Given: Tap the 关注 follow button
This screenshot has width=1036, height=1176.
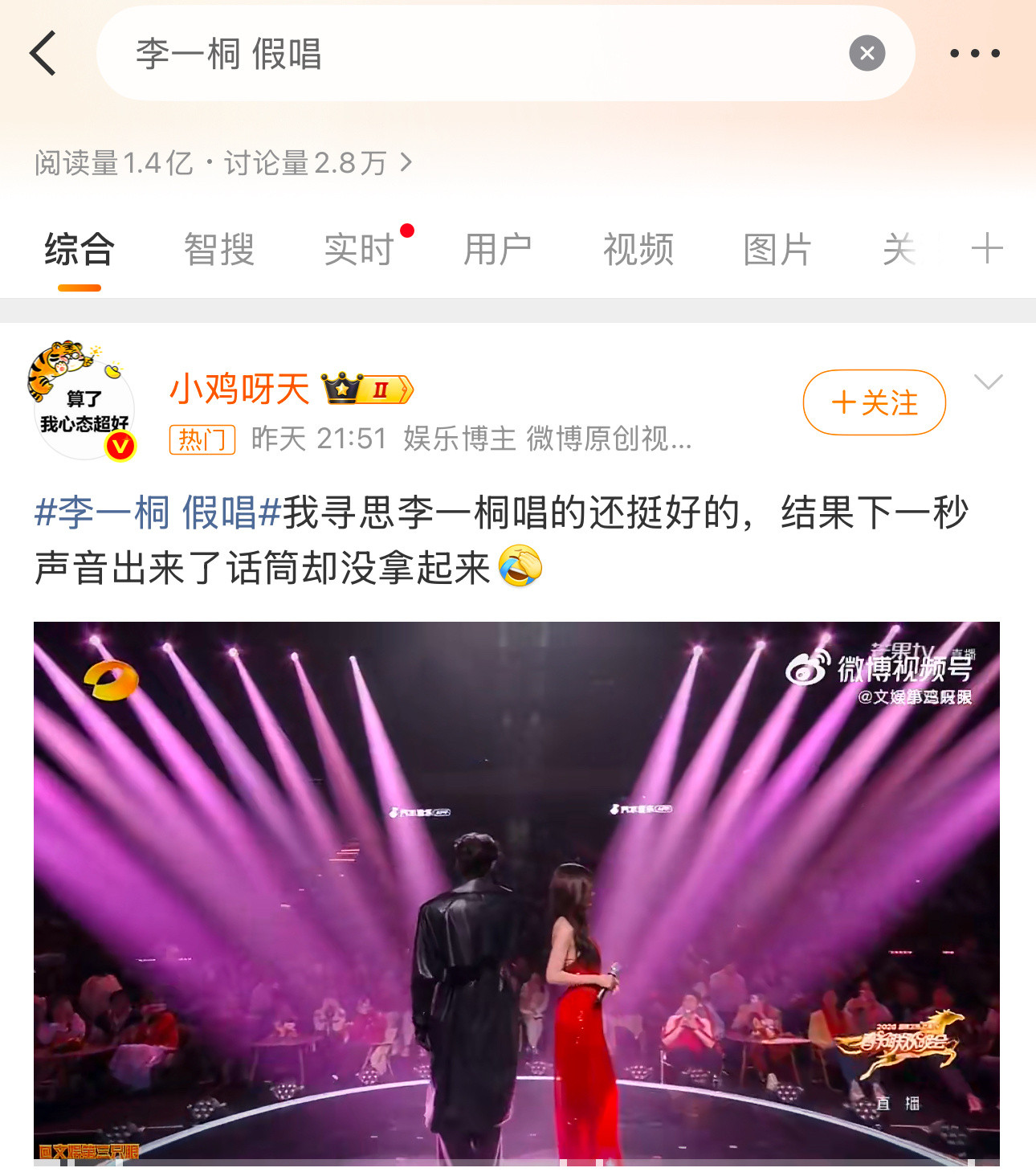Looking at the screenshot, I should tap(873, 403).
